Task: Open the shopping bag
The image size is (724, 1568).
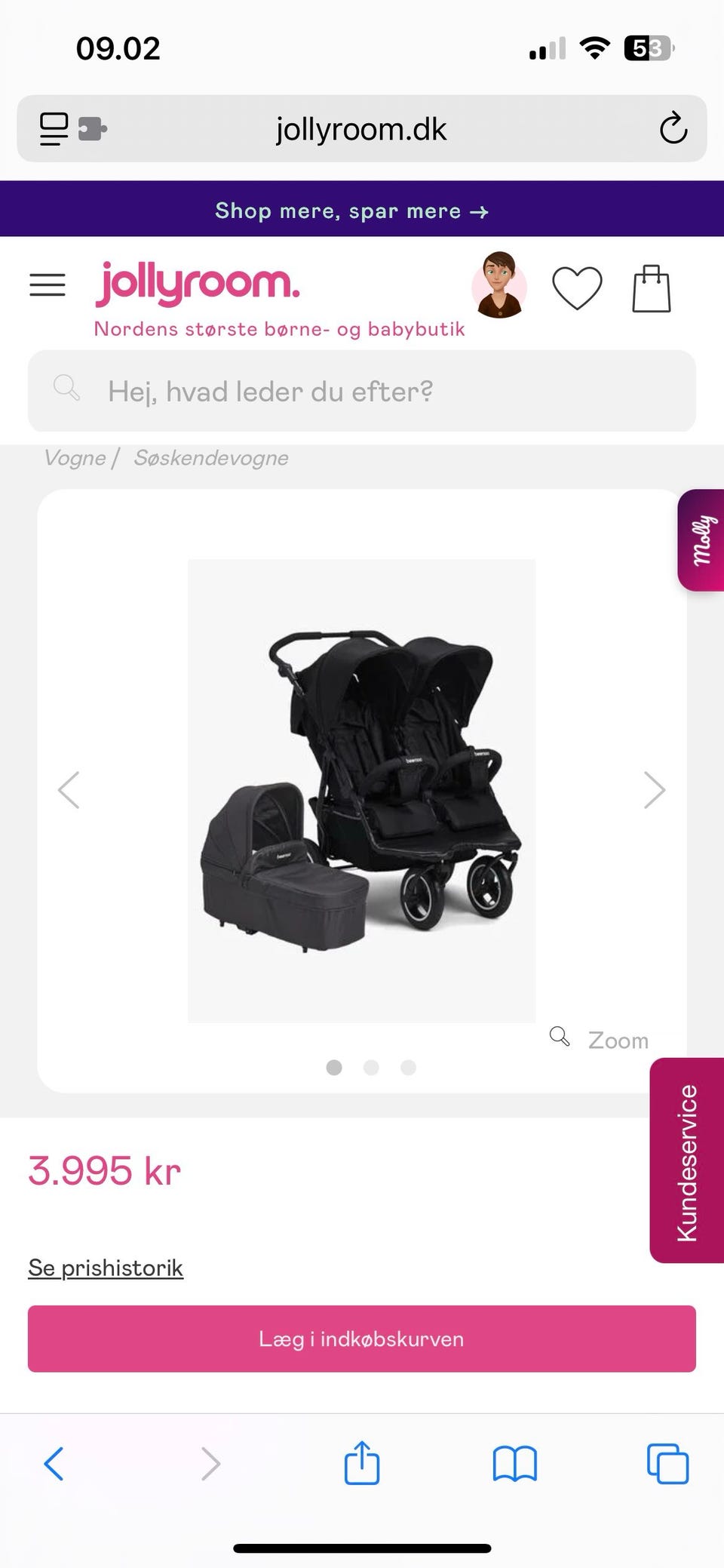Action: click(652, 288)
